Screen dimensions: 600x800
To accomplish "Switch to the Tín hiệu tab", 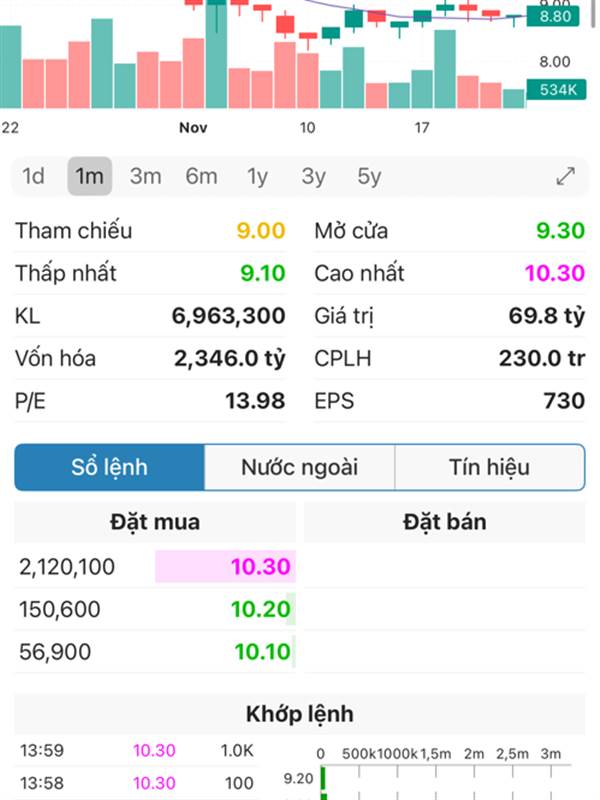I will coord(489,467).
